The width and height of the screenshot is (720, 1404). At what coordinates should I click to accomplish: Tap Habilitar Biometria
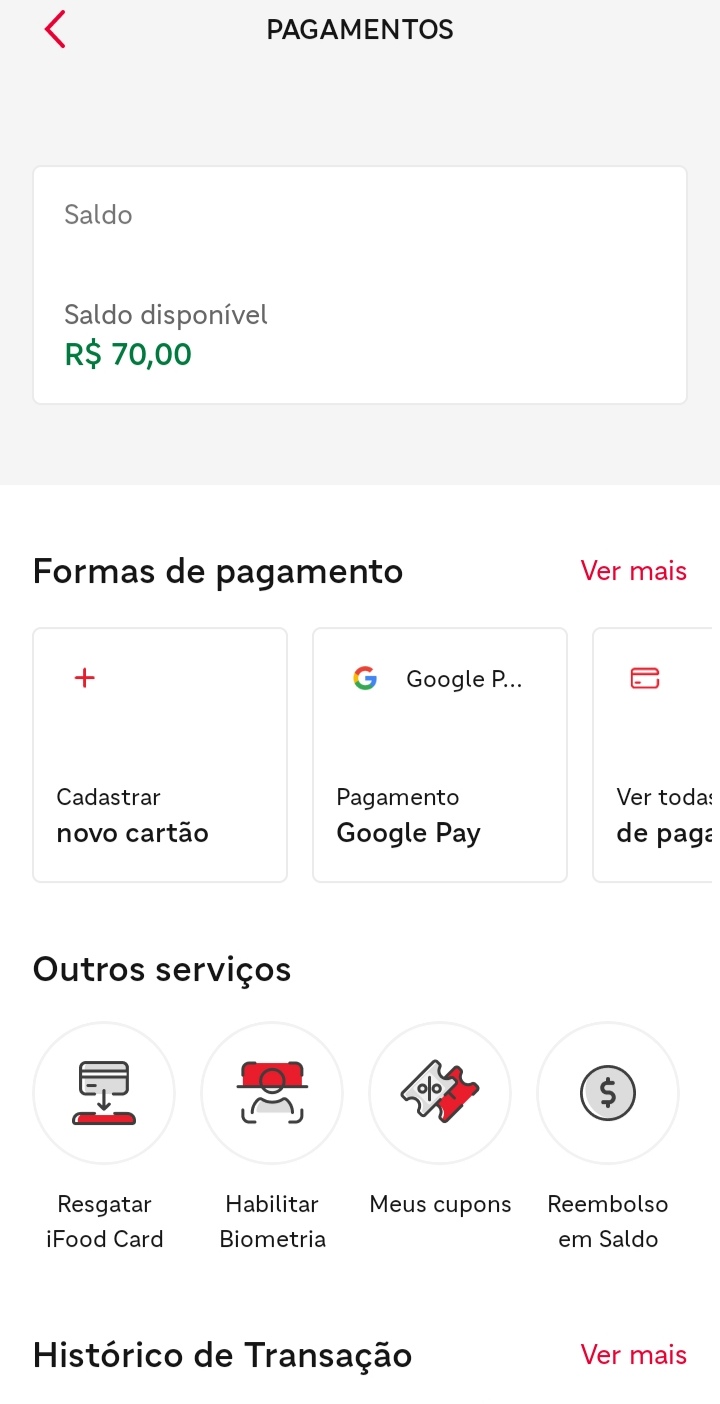point(272,1137)
